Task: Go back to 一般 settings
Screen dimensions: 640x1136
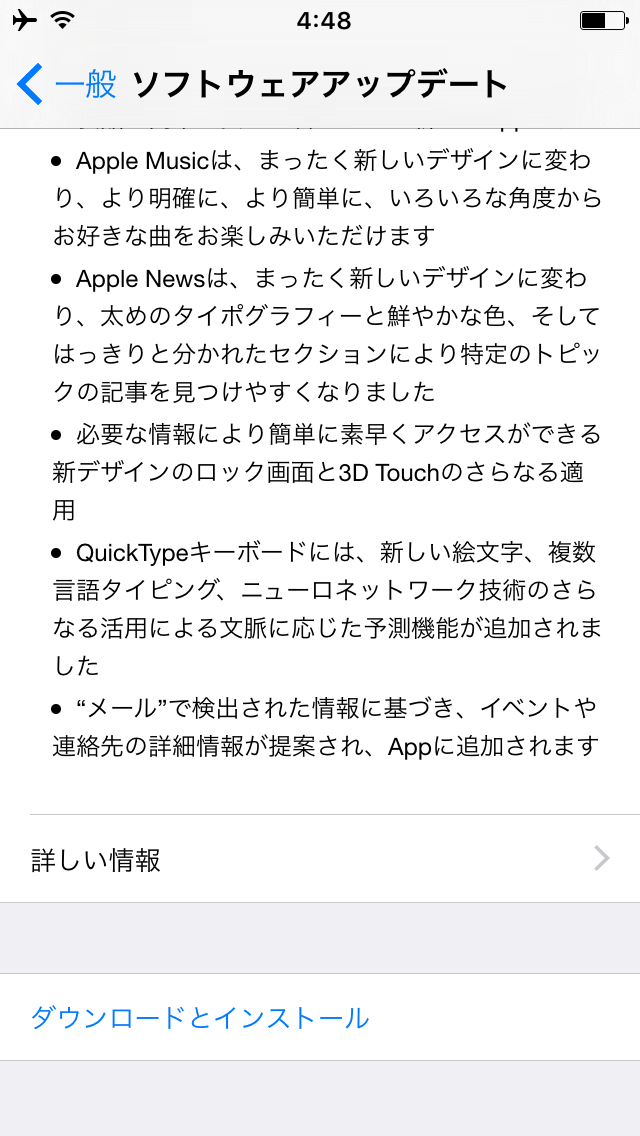Action: point(68,84)
